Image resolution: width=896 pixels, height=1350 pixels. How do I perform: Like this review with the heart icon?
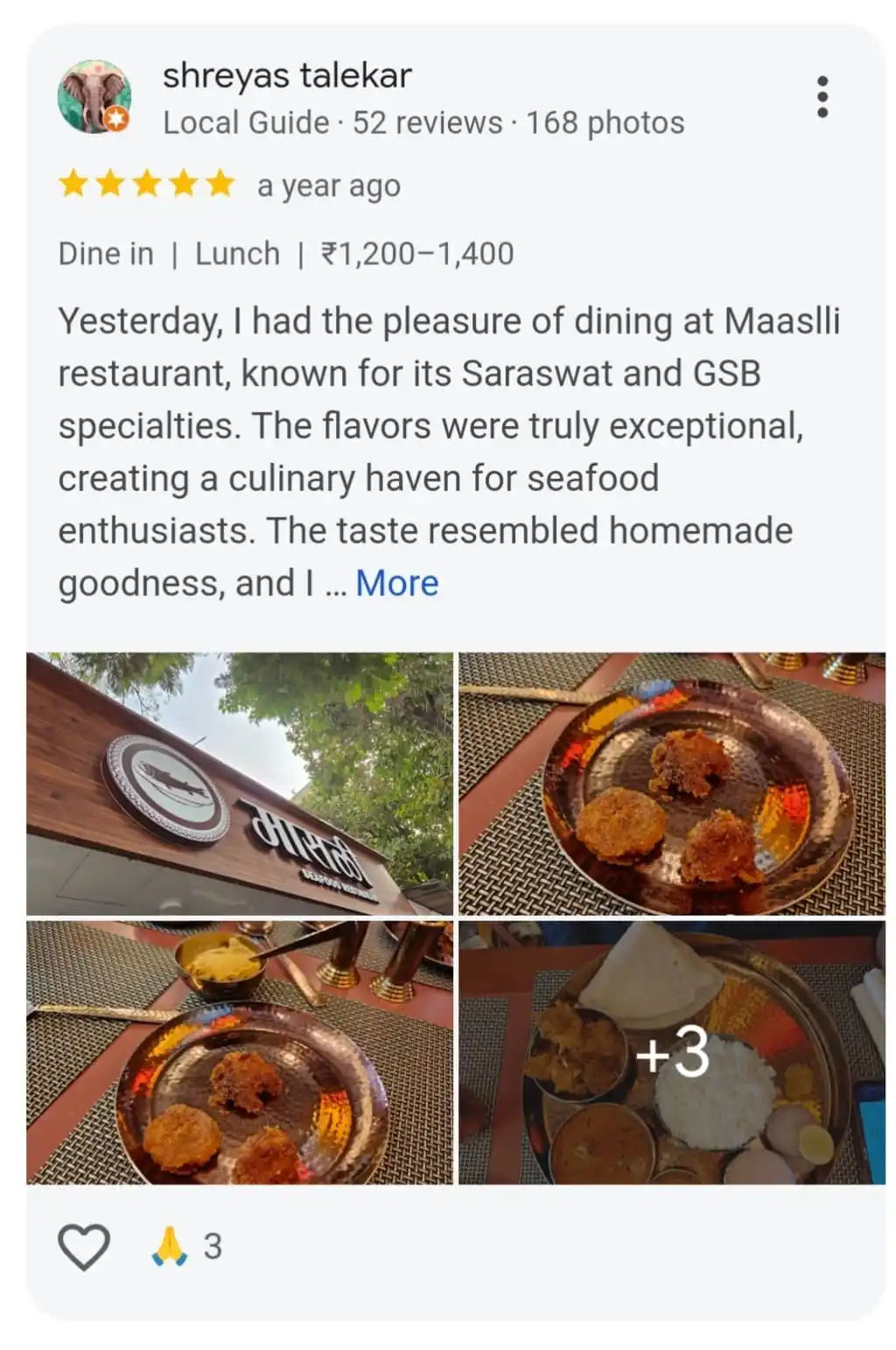point(84,1246)
